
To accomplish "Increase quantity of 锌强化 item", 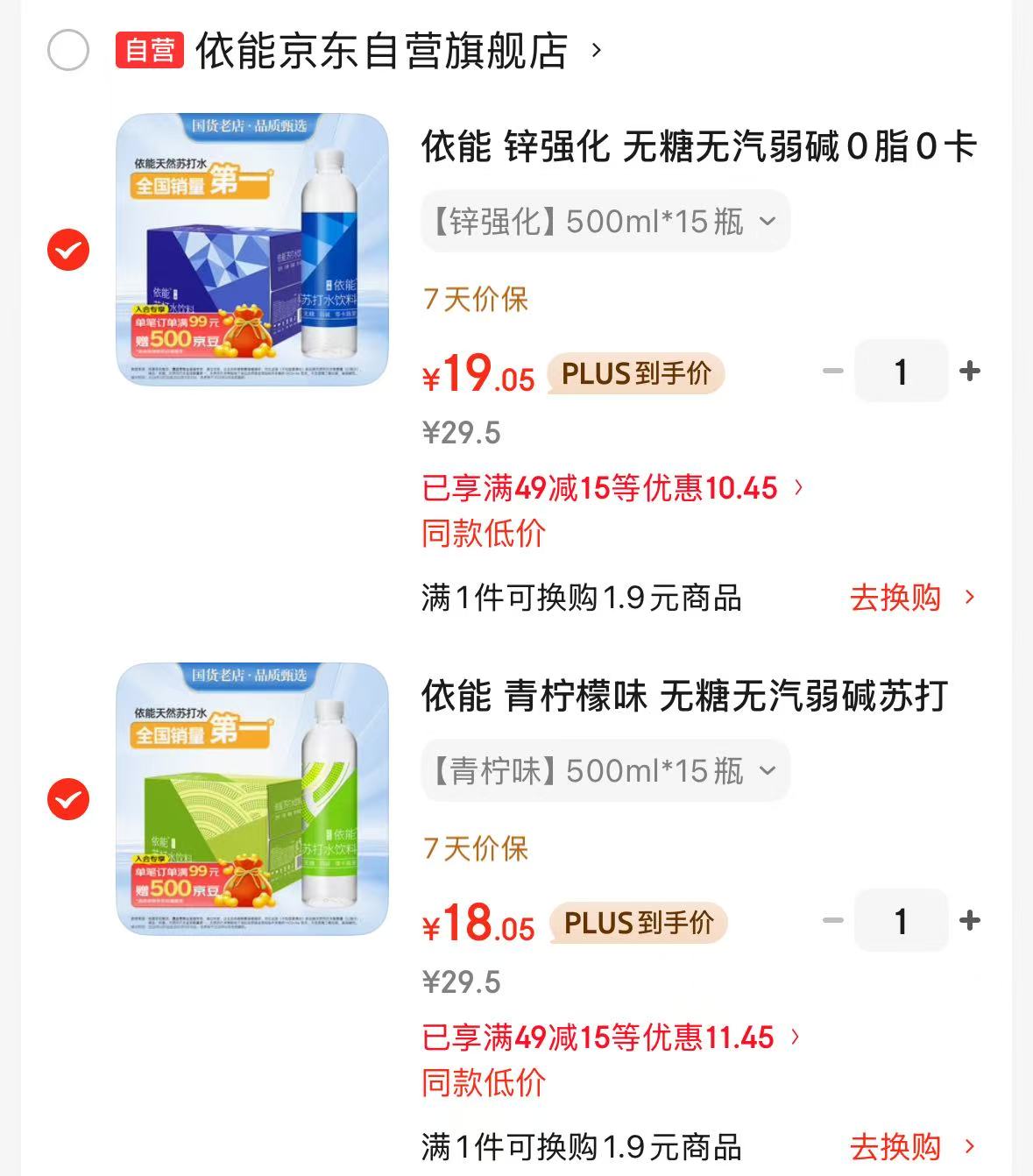I will pos(970,372).
